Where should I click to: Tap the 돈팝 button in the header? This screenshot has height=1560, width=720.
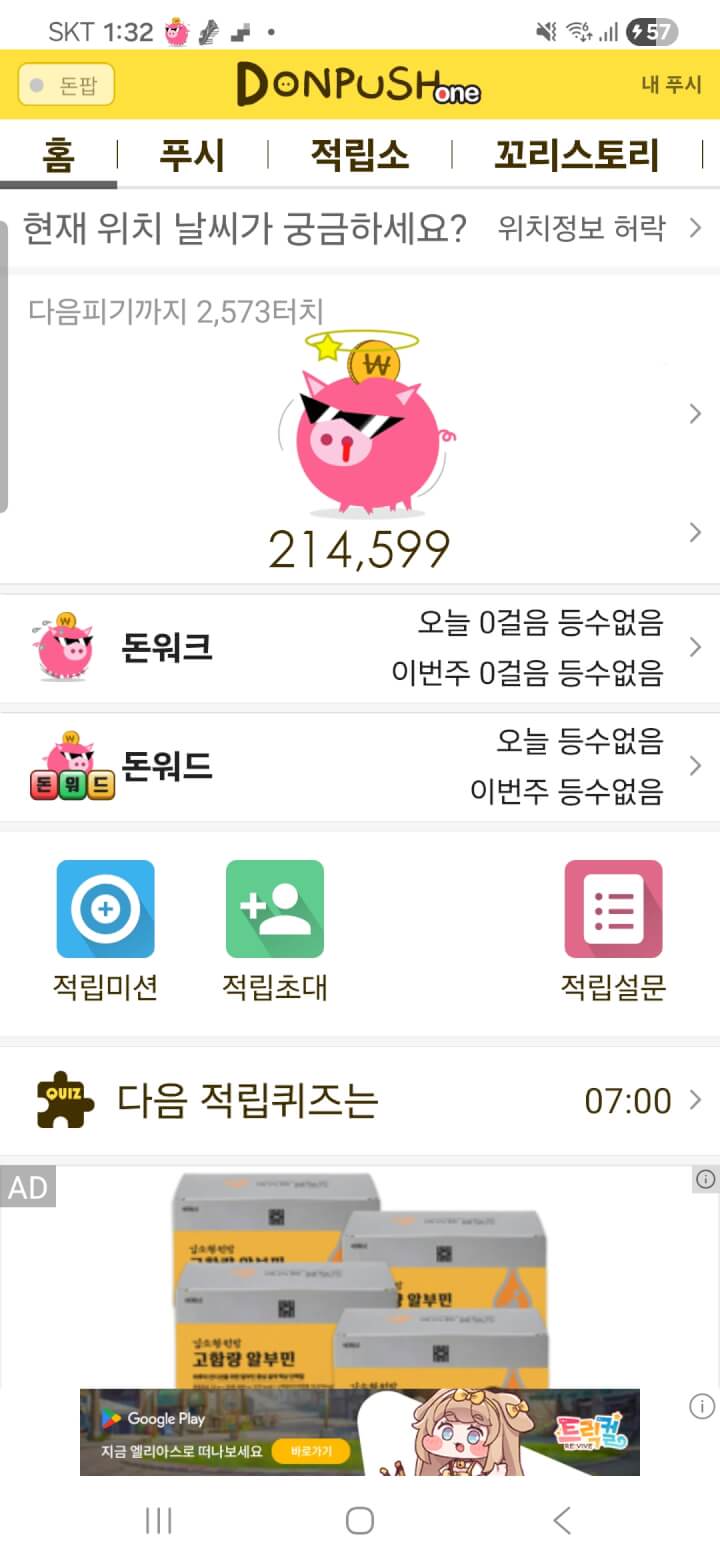(66, 85)
